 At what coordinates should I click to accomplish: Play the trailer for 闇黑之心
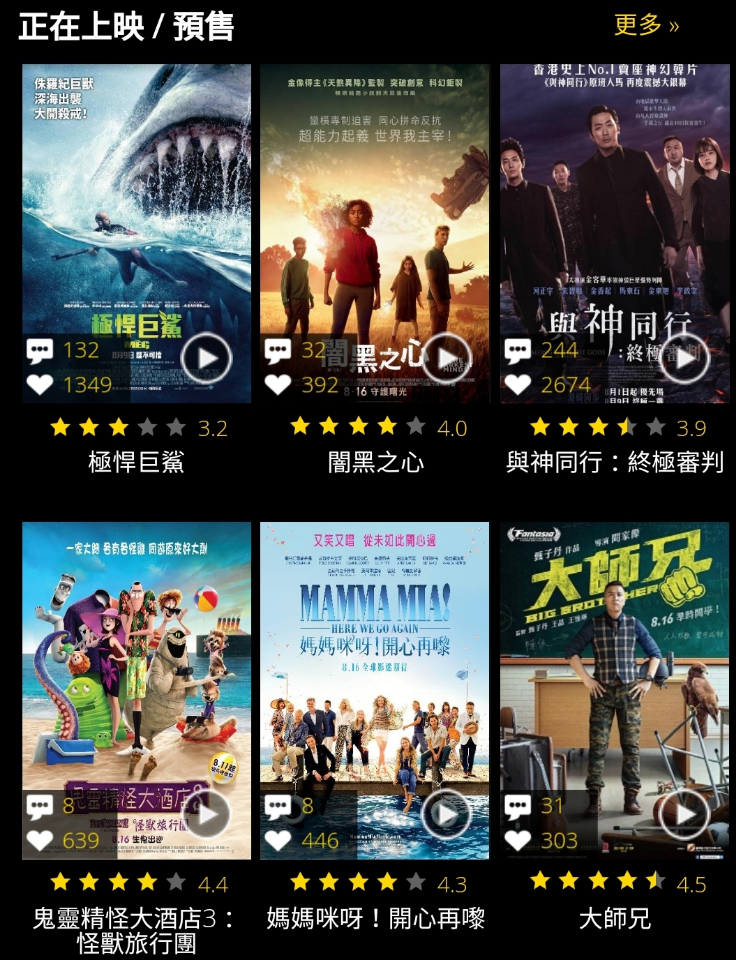(446, 358)
